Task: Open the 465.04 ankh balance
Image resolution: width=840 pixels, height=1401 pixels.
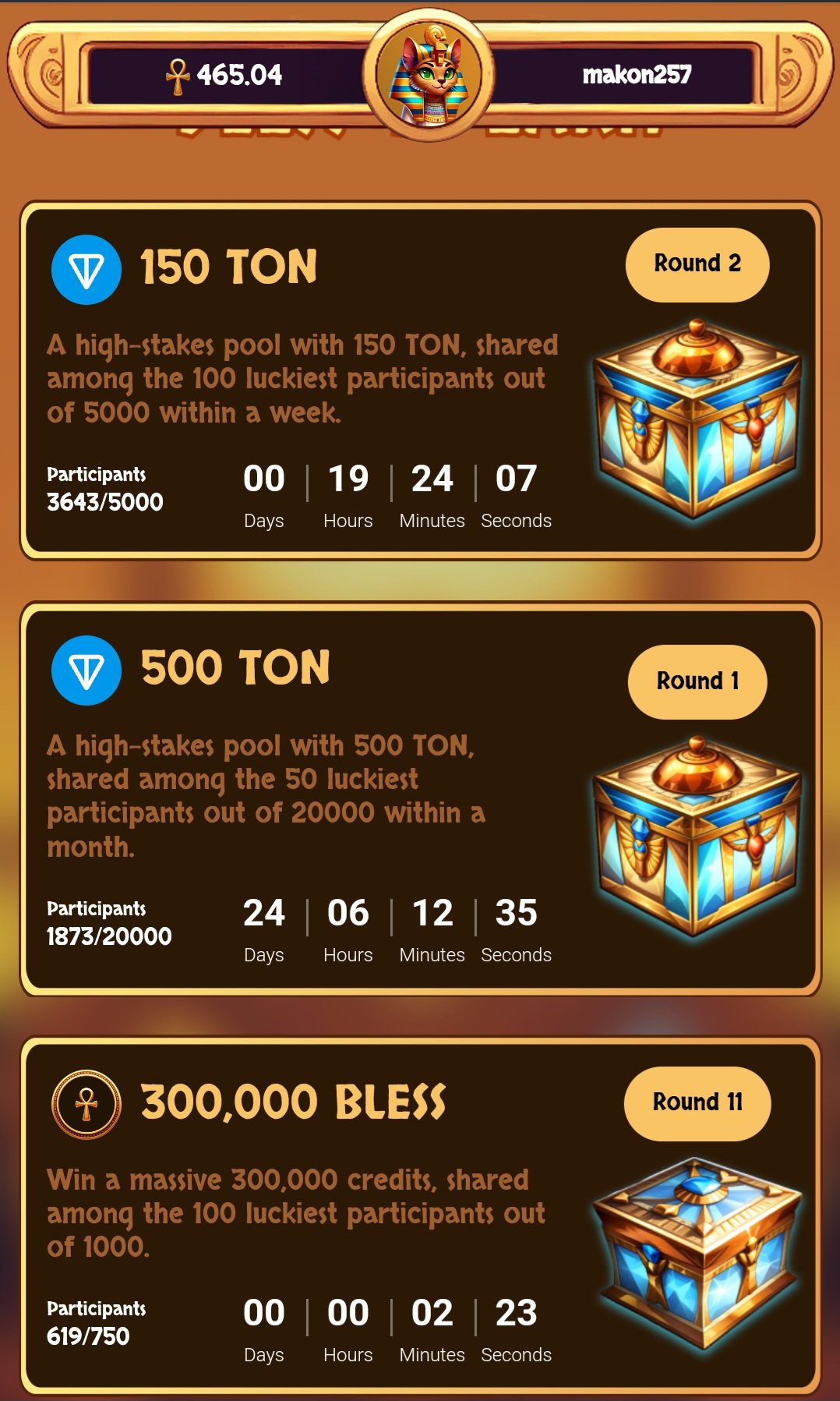Action: [224, 76]
